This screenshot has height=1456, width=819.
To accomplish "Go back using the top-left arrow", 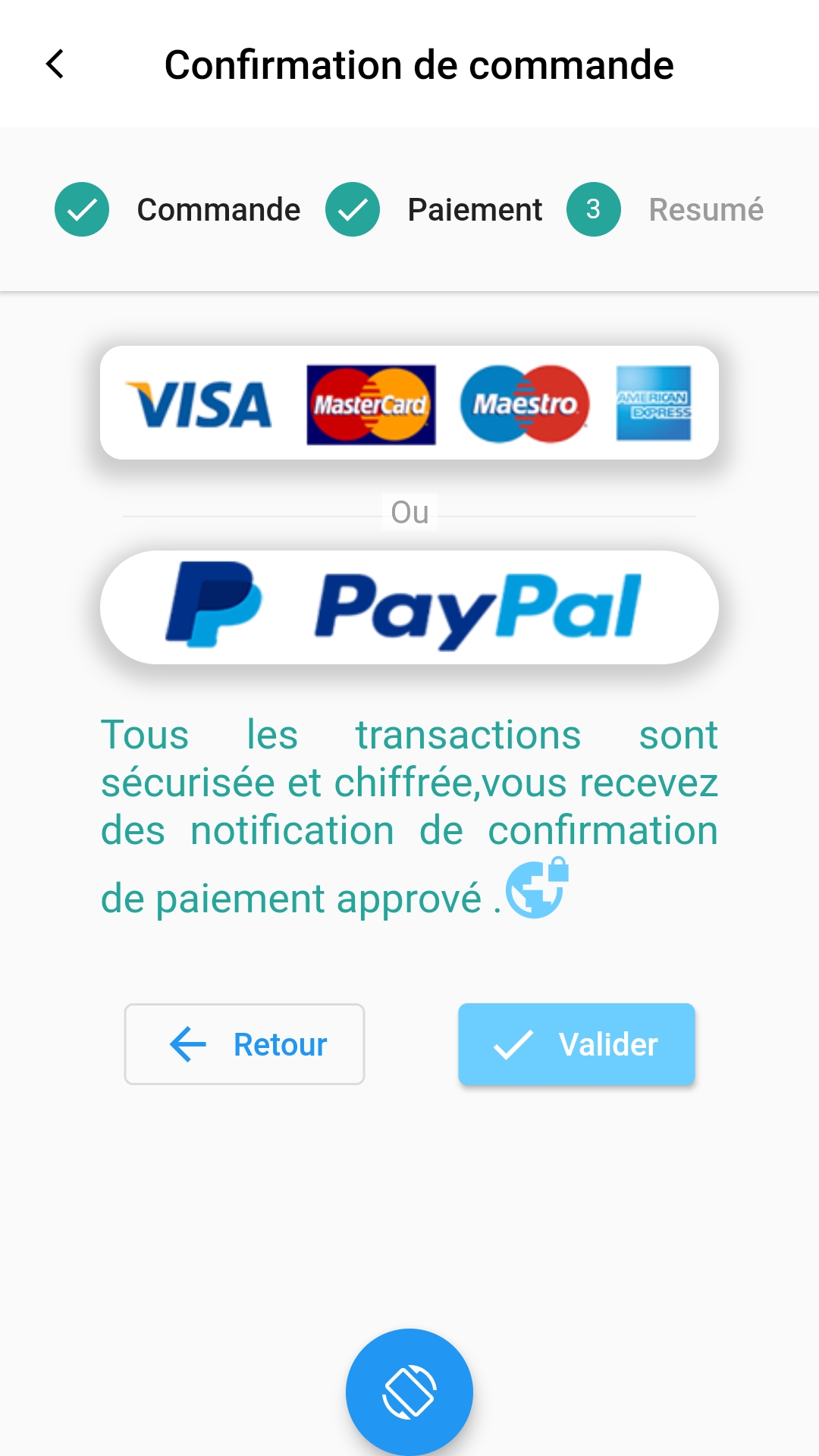I will [55, 64].
